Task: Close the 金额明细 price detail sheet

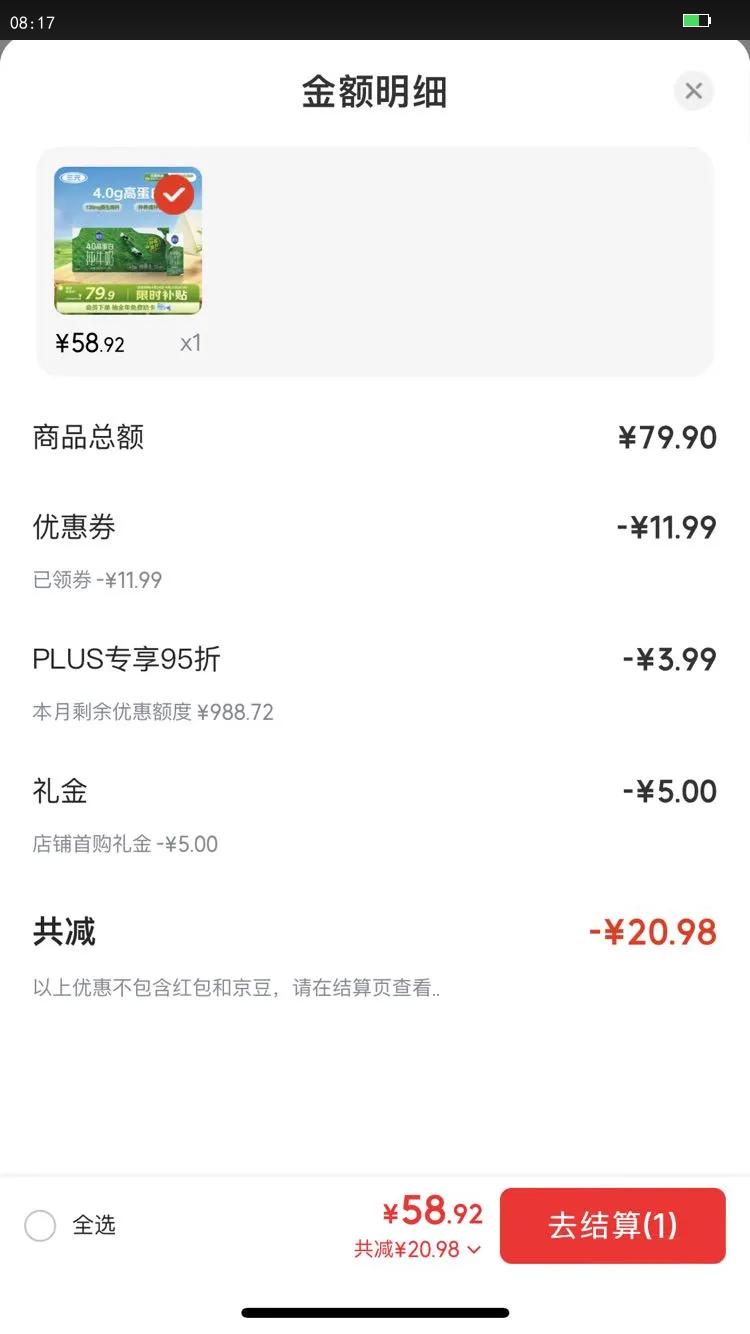Action: coord(693,90)
